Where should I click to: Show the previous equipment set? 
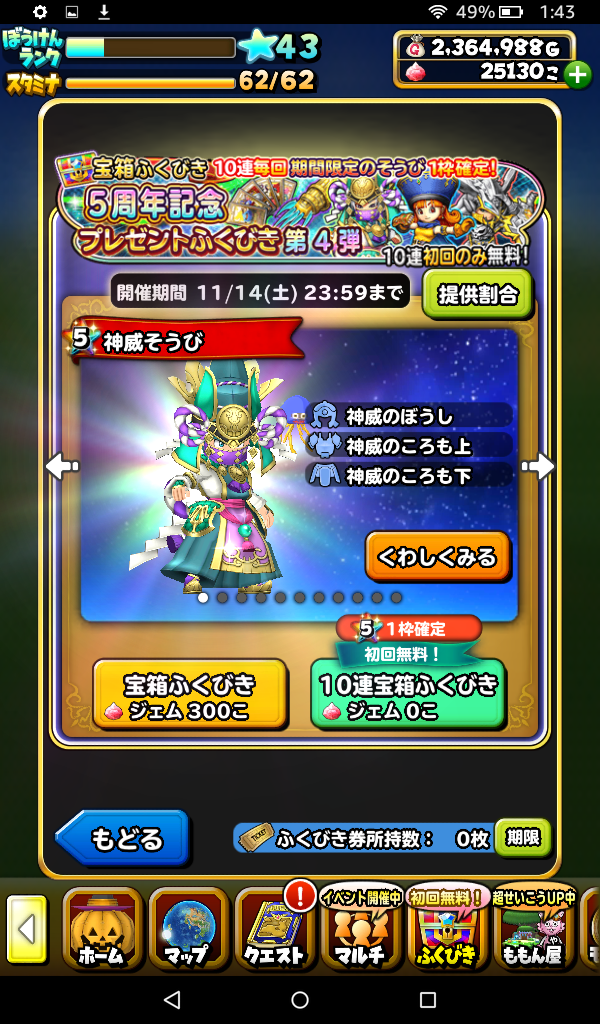tap(62, 466)
